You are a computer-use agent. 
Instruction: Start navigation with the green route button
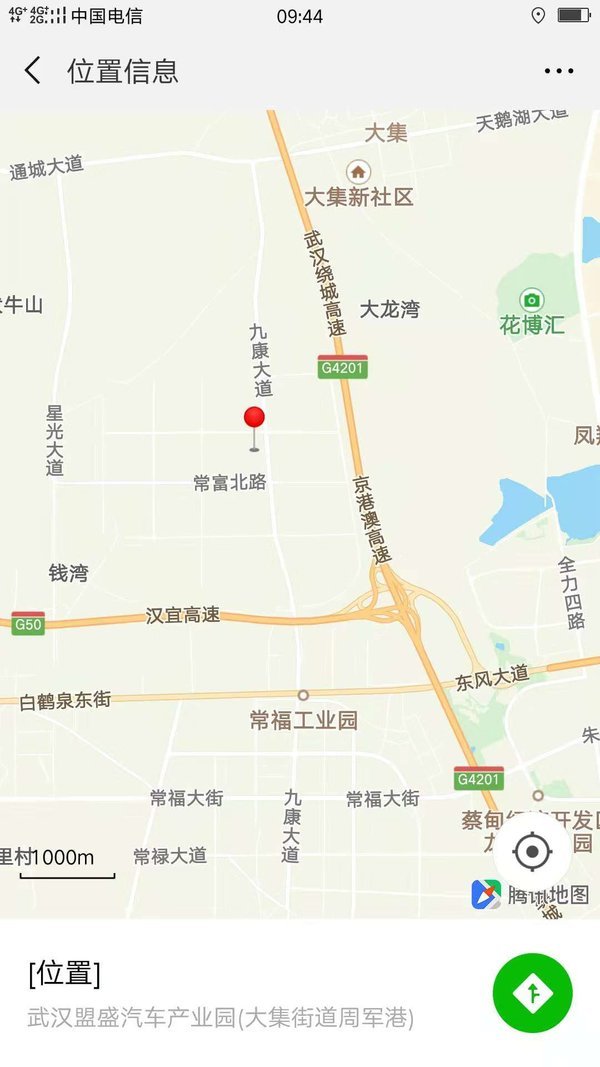pos(533,993)
